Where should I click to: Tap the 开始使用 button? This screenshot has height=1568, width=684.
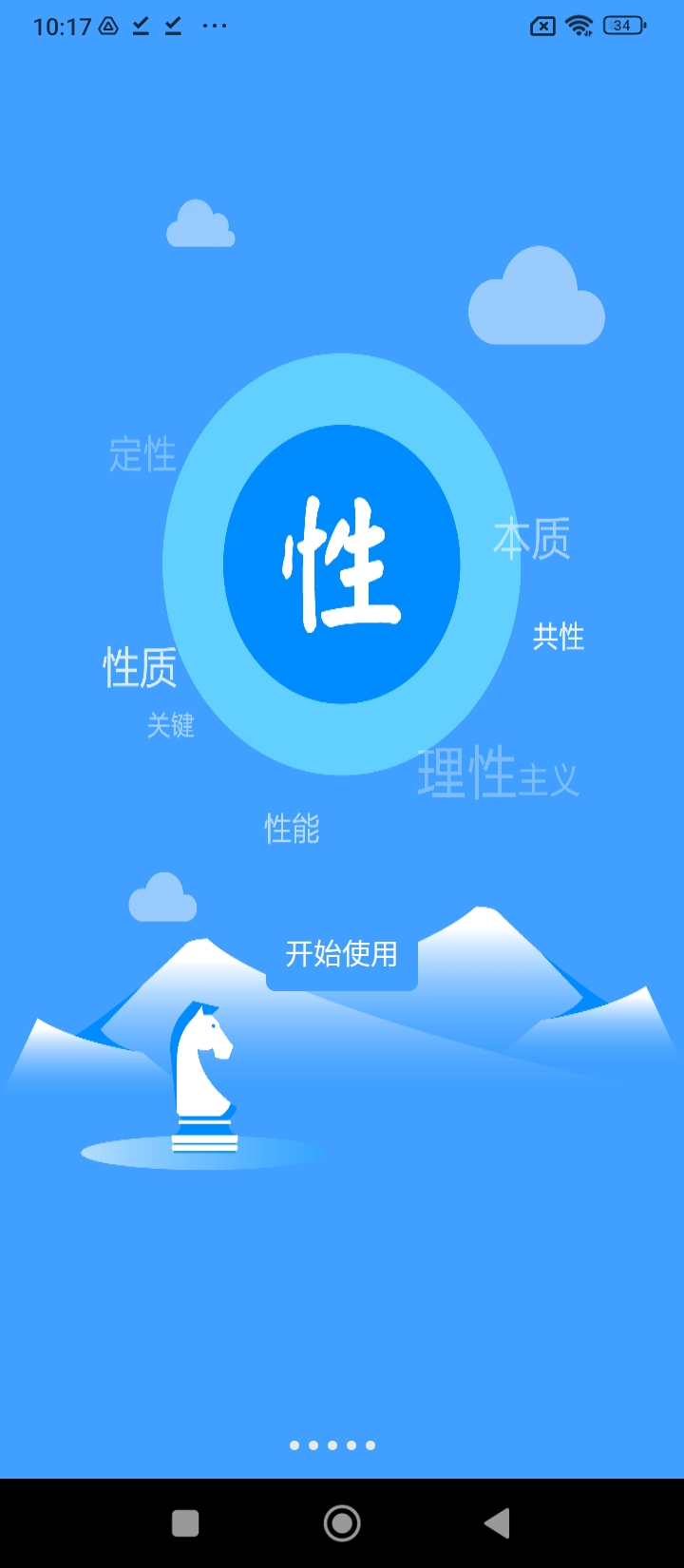[342, 954]
